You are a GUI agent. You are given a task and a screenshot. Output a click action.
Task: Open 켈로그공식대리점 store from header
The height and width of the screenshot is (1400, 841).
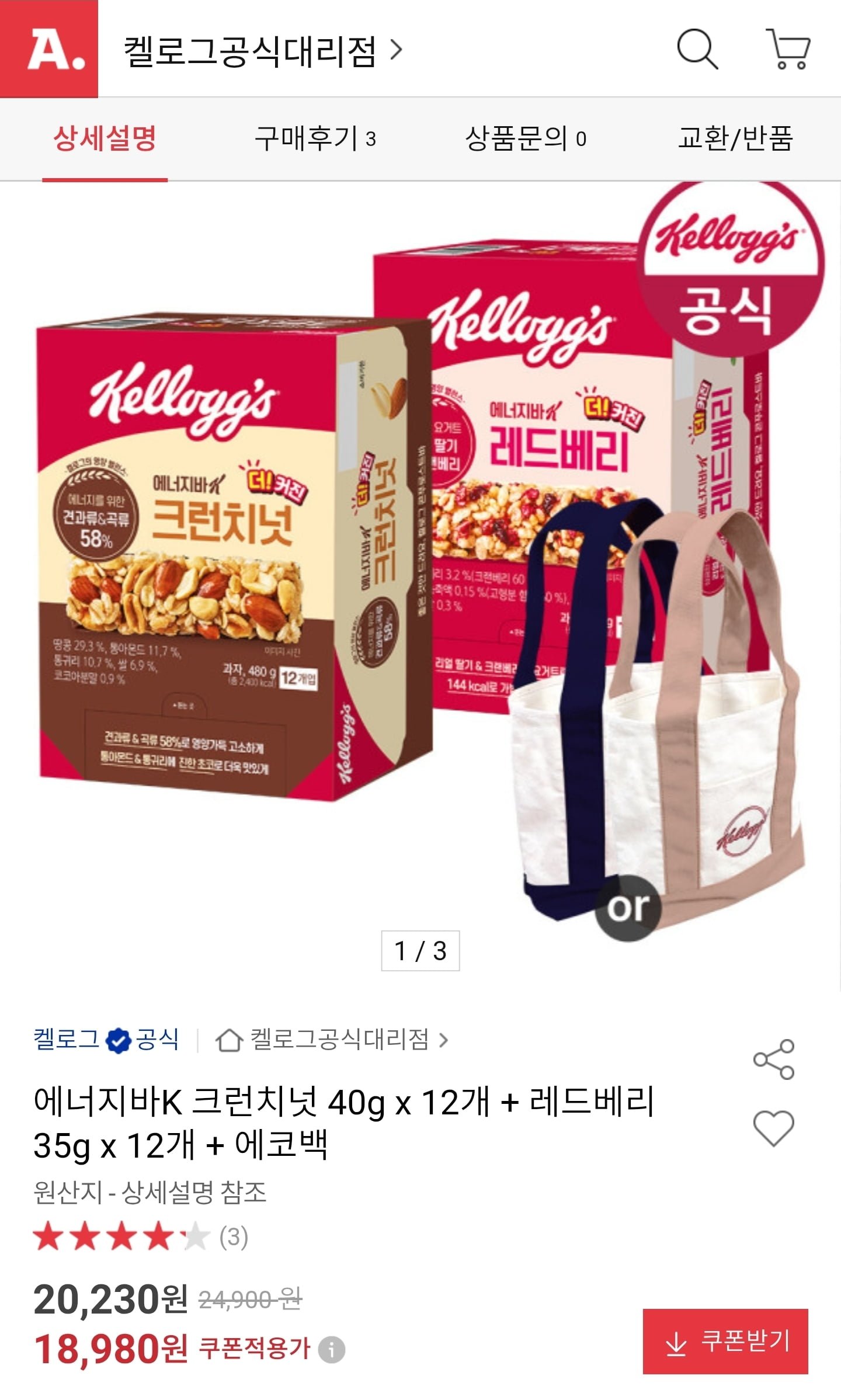263,51
